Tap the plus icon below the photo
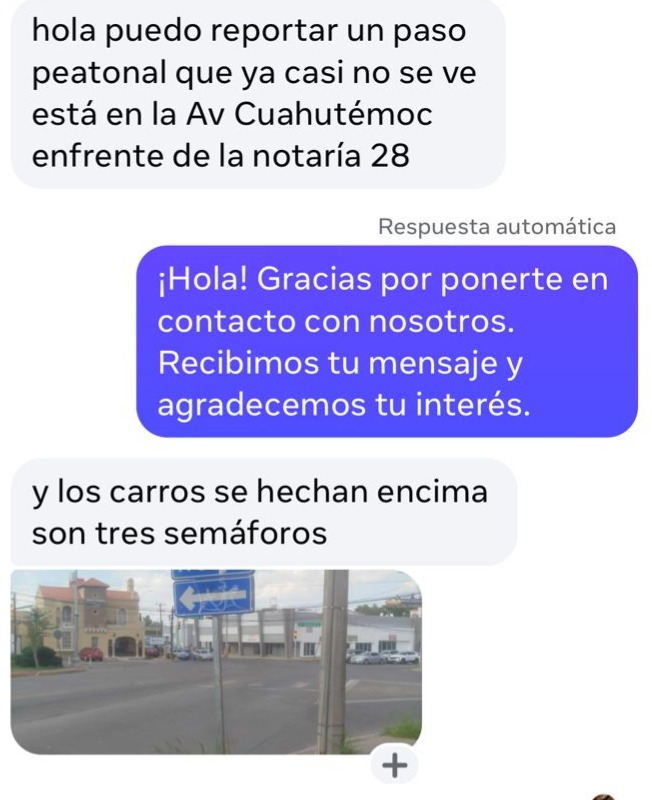Screen dimensions: 652x800 396,766
